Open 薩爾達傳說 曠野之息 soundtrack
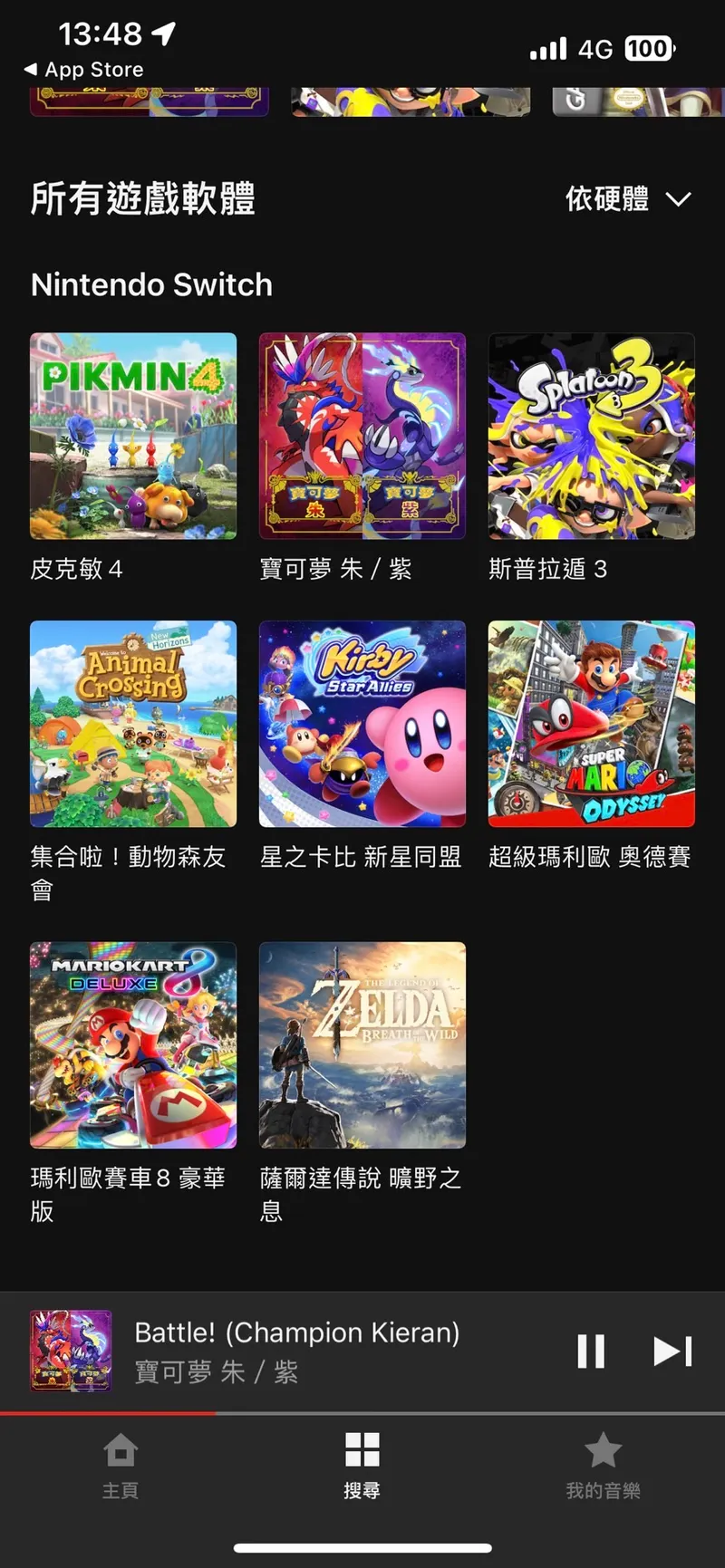This screenshot has width=725, height=1568. (x=362, y=1045)
